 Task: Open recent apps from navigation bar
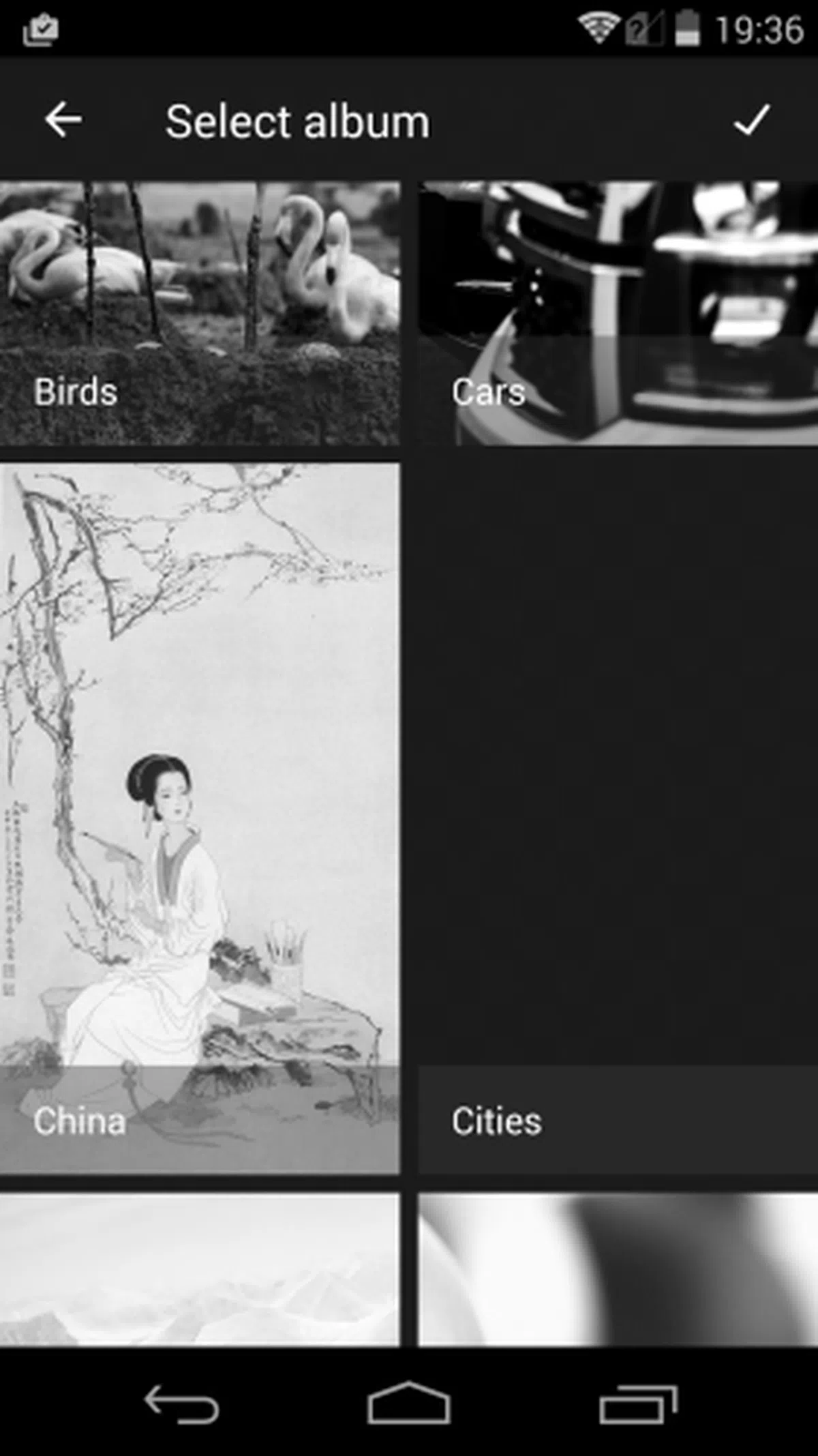637,1403
